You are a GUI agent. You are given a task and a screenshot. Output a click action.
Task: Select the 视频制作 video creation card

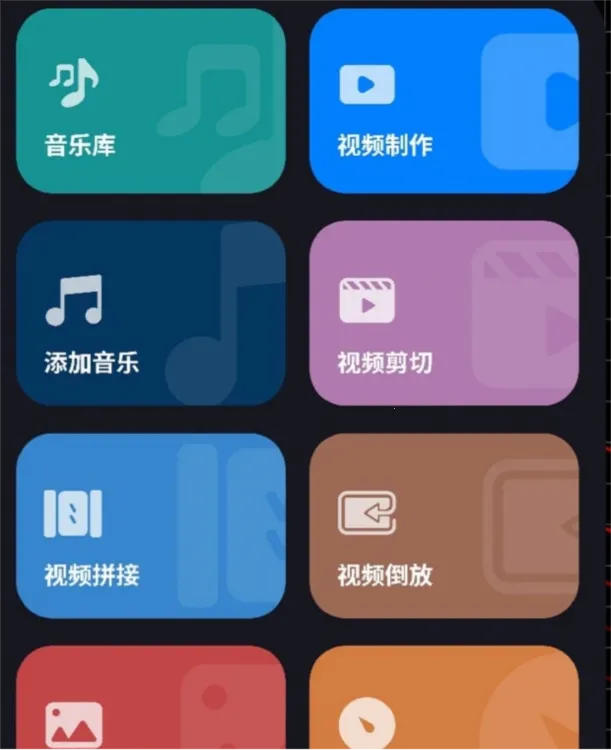pyautogui.click(x=444, y=101)
